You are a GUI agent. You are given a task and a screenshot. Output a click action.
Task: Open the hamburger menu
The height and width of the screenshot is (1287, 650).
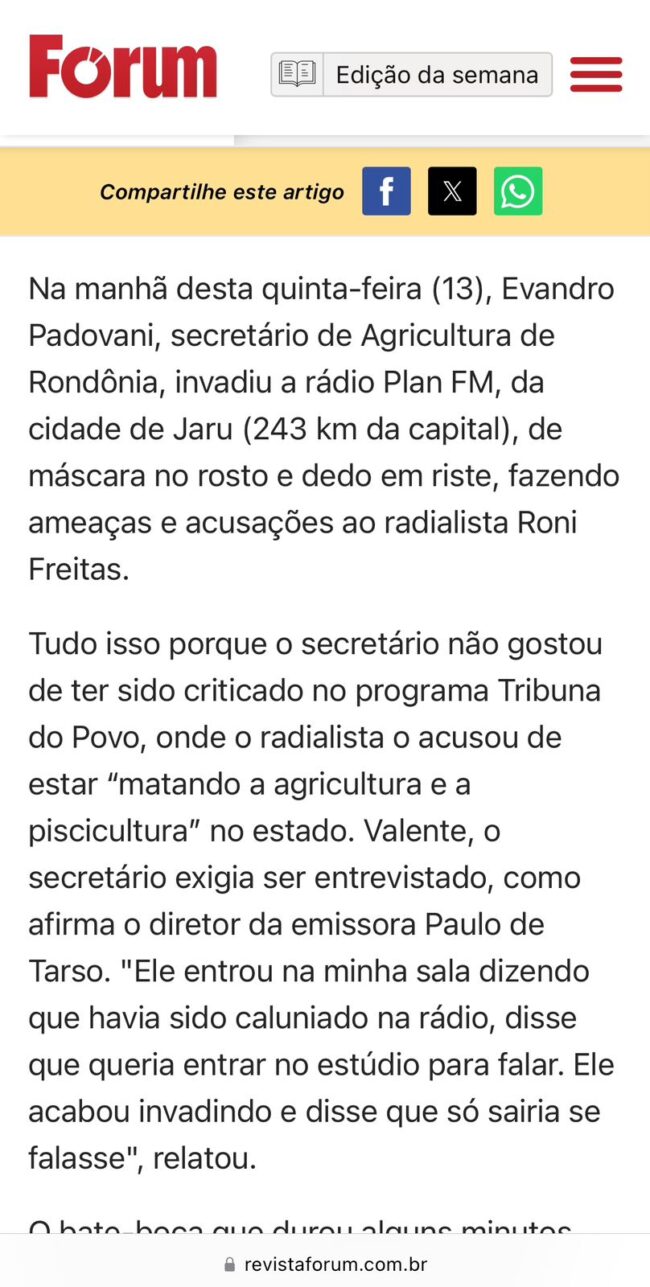596,74
